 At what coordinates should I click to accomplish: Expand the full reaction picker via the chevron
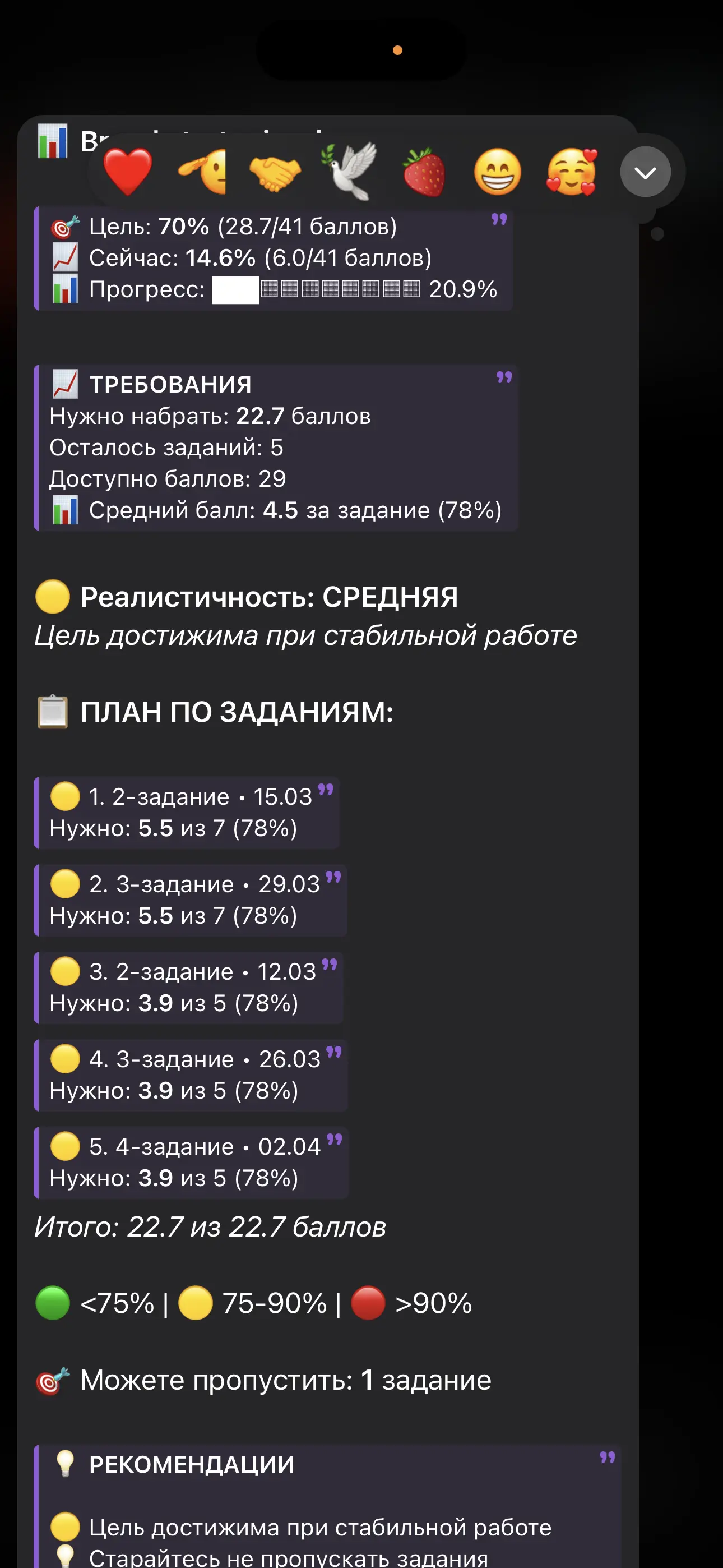pos(647,172)
